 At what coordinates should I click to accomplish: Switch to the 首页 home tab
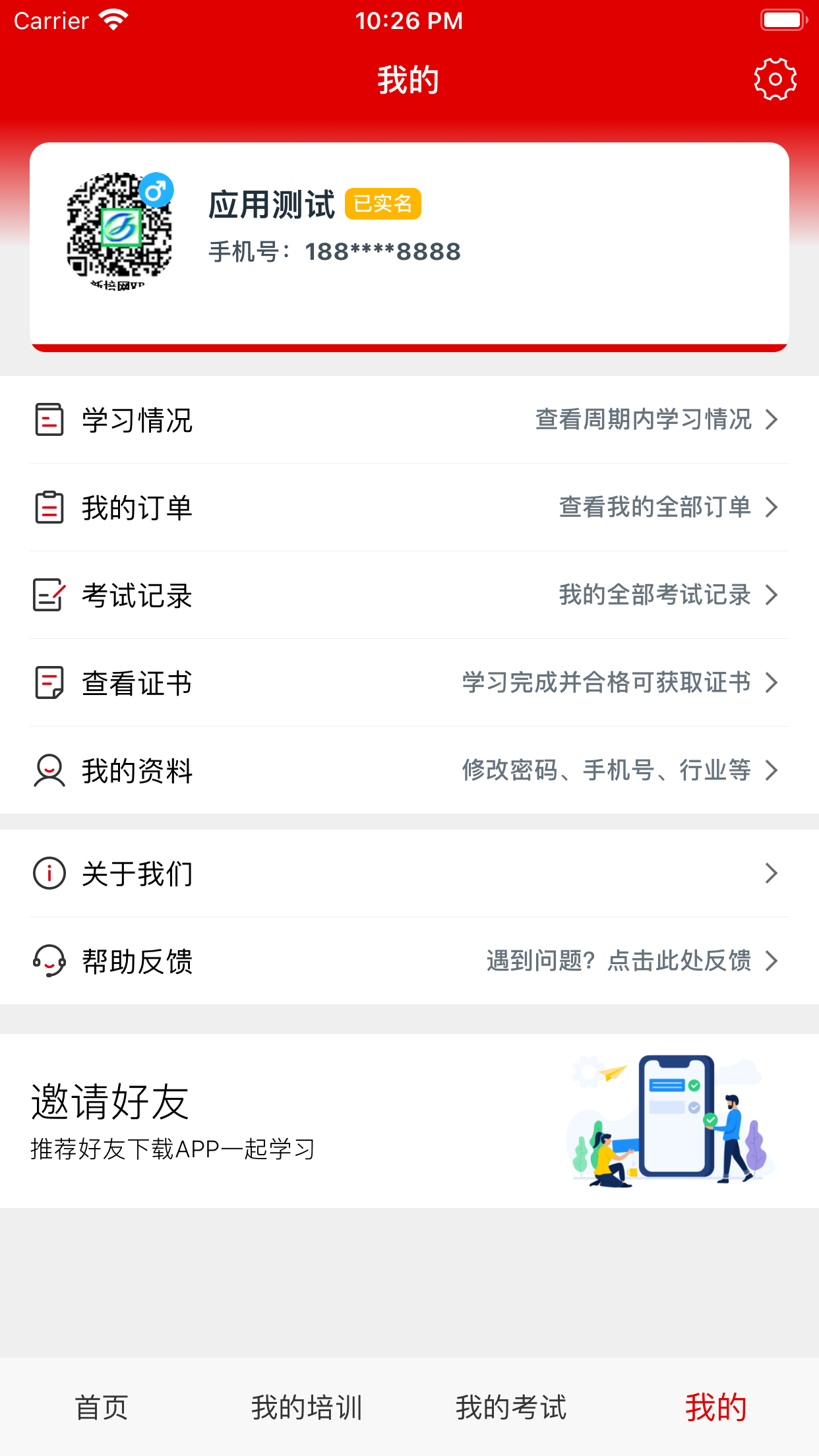(102, 1408)
